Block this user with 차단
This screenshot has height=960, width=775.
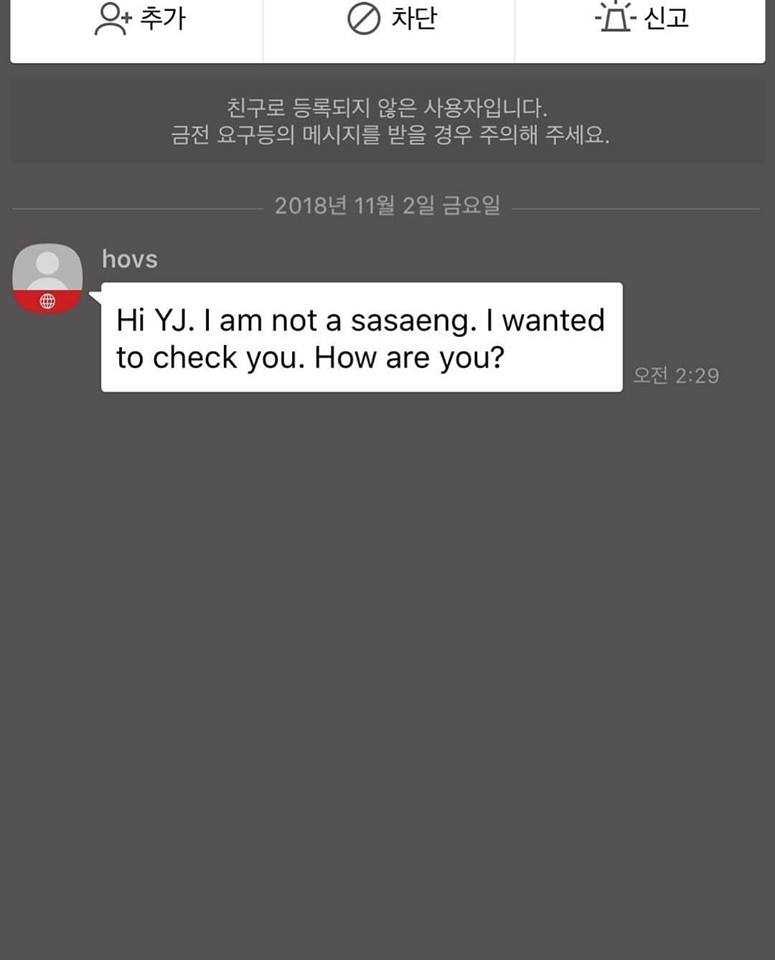391,20
